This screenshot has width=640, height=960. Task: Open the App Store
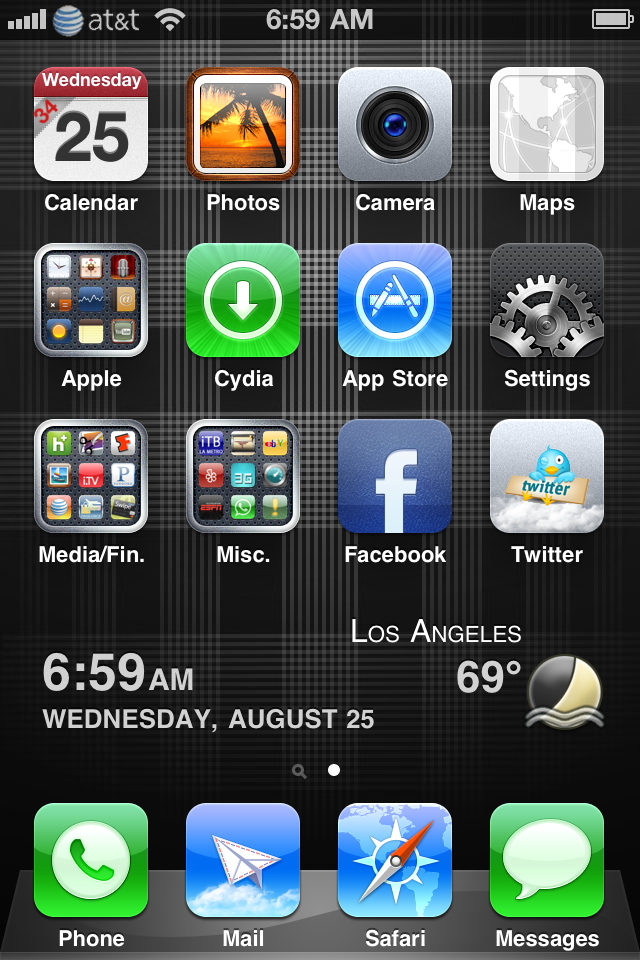tap(395, 300)
